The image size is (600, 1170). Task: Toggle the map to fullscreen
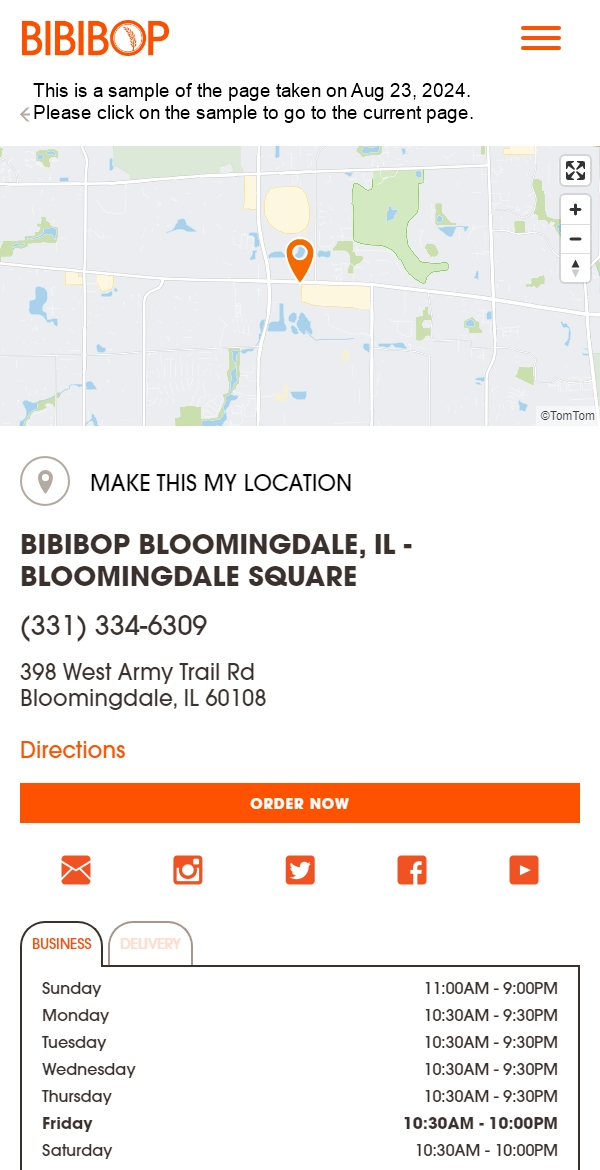coord(575,170)
